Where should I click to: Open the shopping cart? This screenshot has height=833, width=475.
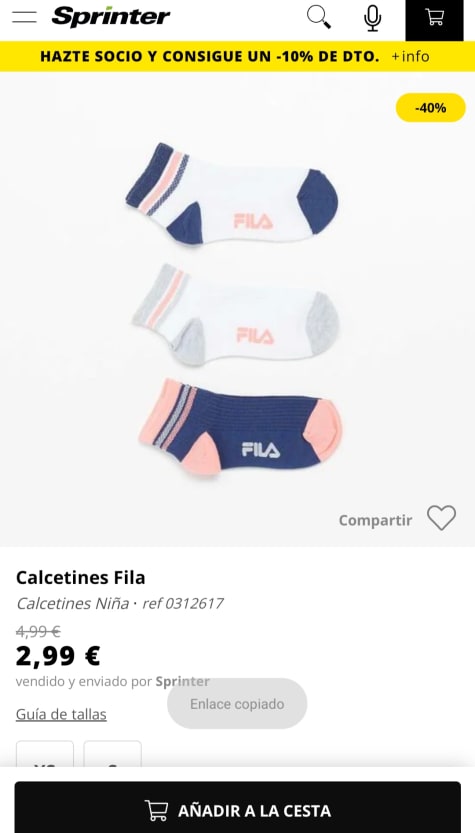[x=434, y=19]
